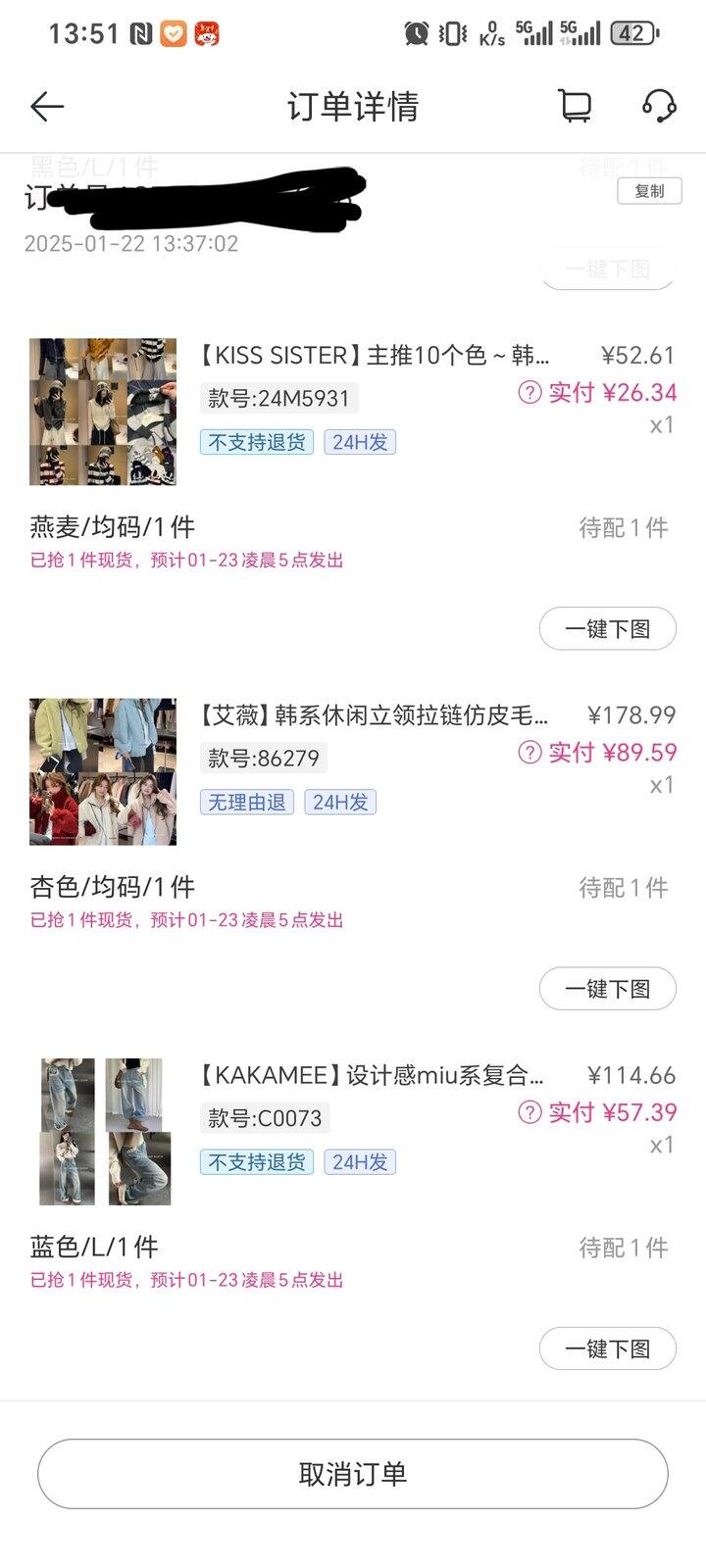Cancel the order with 取消订单
This screenshot has height=1568, width=706.
[353, 1474]
